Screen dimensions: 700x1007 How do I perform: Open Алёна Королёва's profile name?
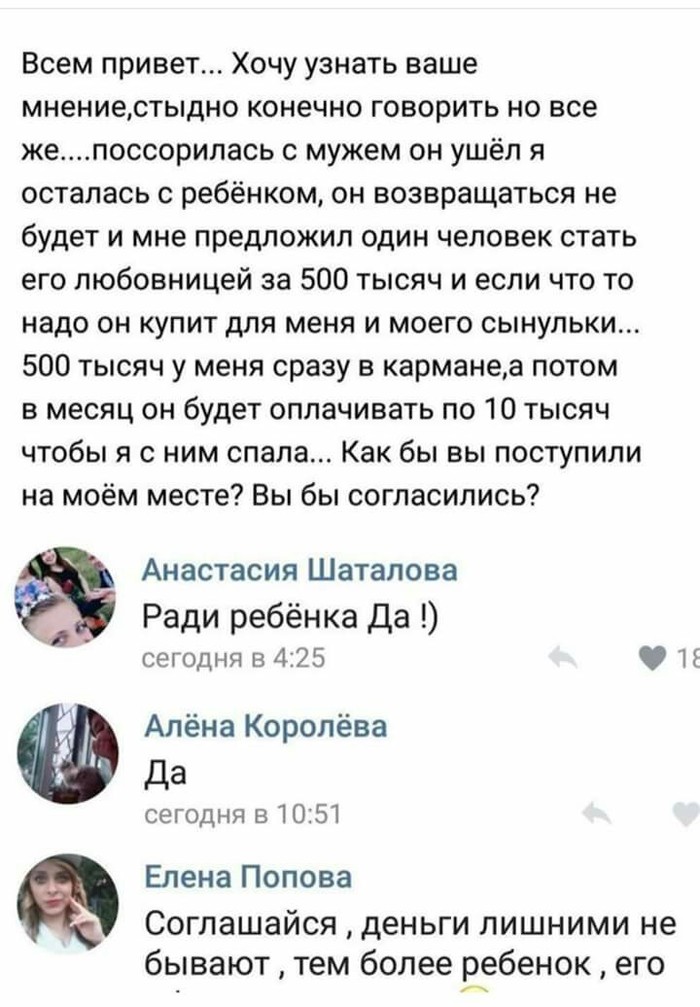pyautogui.click(x=266, y=726)
